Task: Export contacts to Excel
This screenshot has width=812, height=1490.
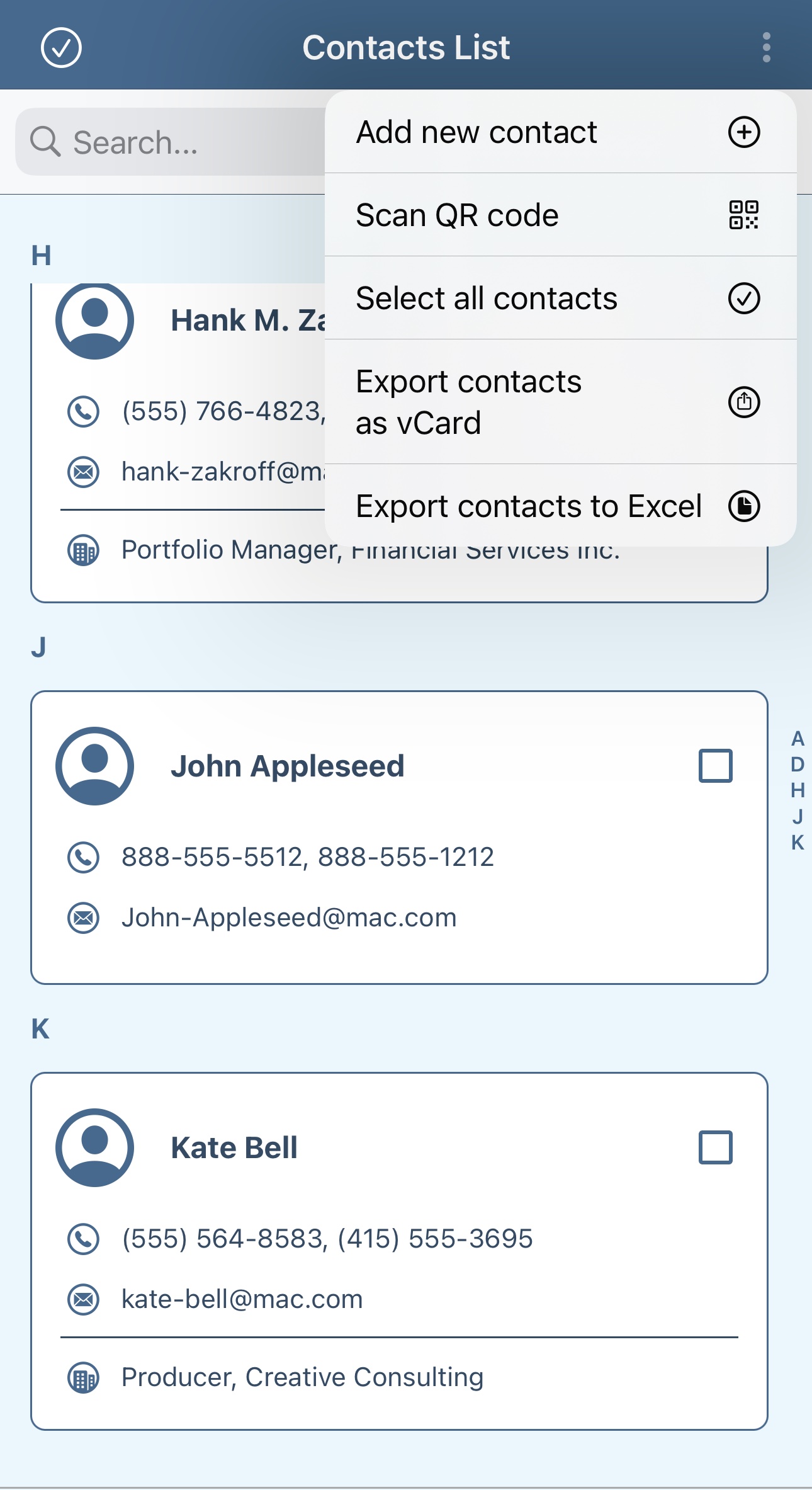Action: coord(560,506)
